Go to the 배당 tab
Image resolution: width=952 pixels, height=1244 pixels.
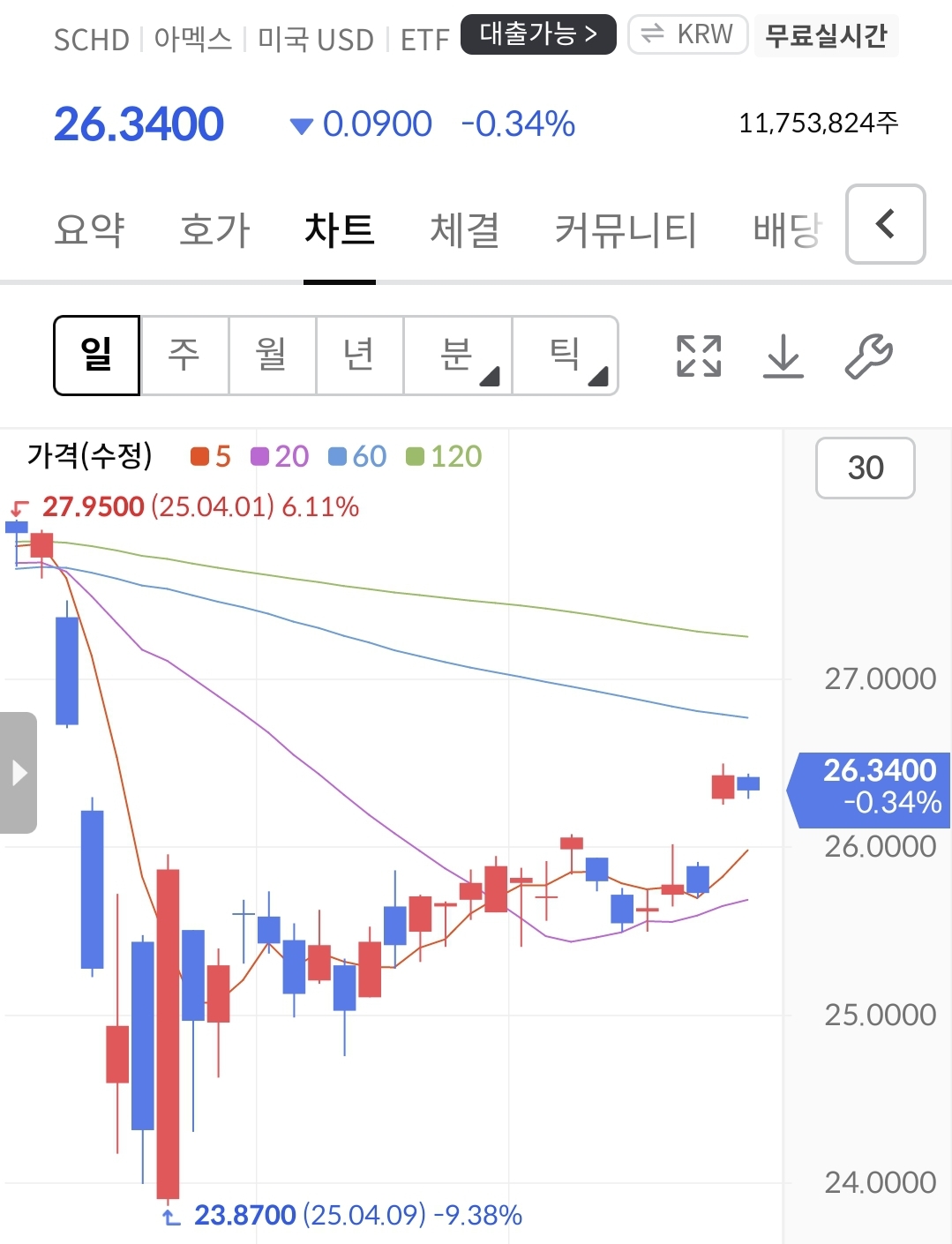(x=787, y=230)
